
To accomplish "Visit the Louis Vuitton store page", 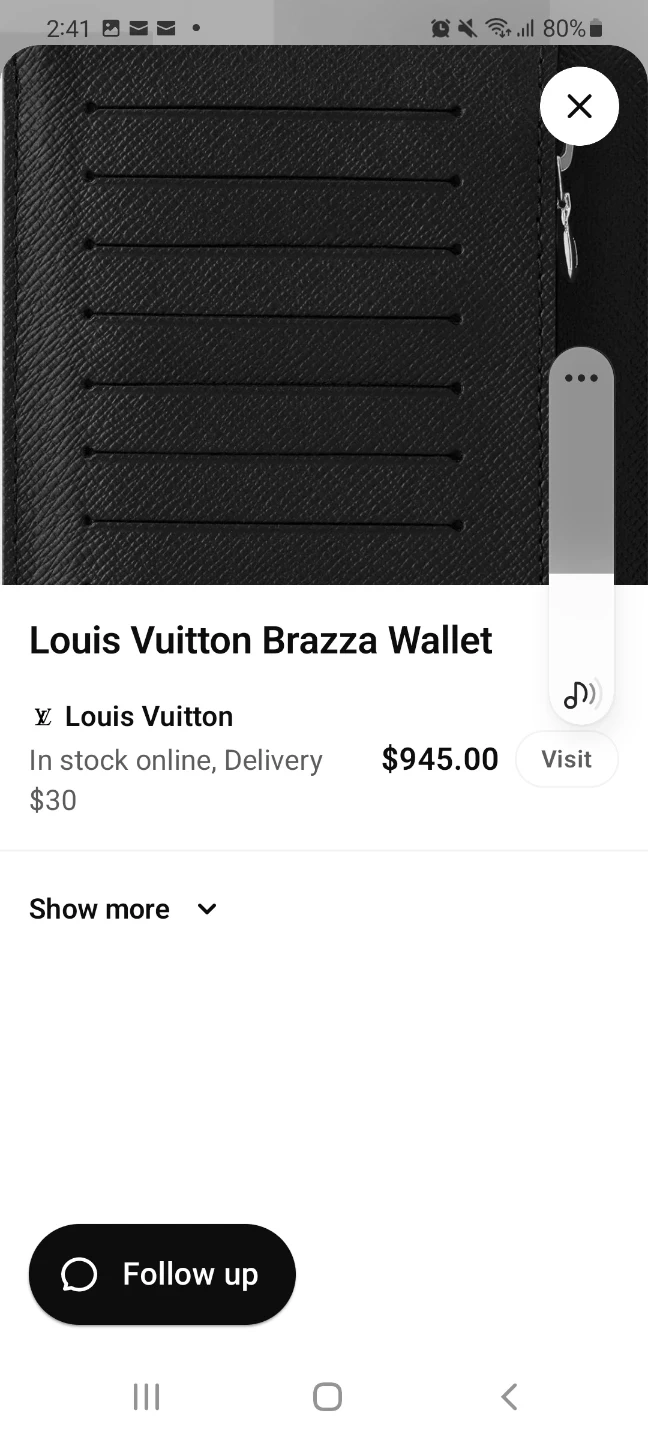I will (566, 759).
